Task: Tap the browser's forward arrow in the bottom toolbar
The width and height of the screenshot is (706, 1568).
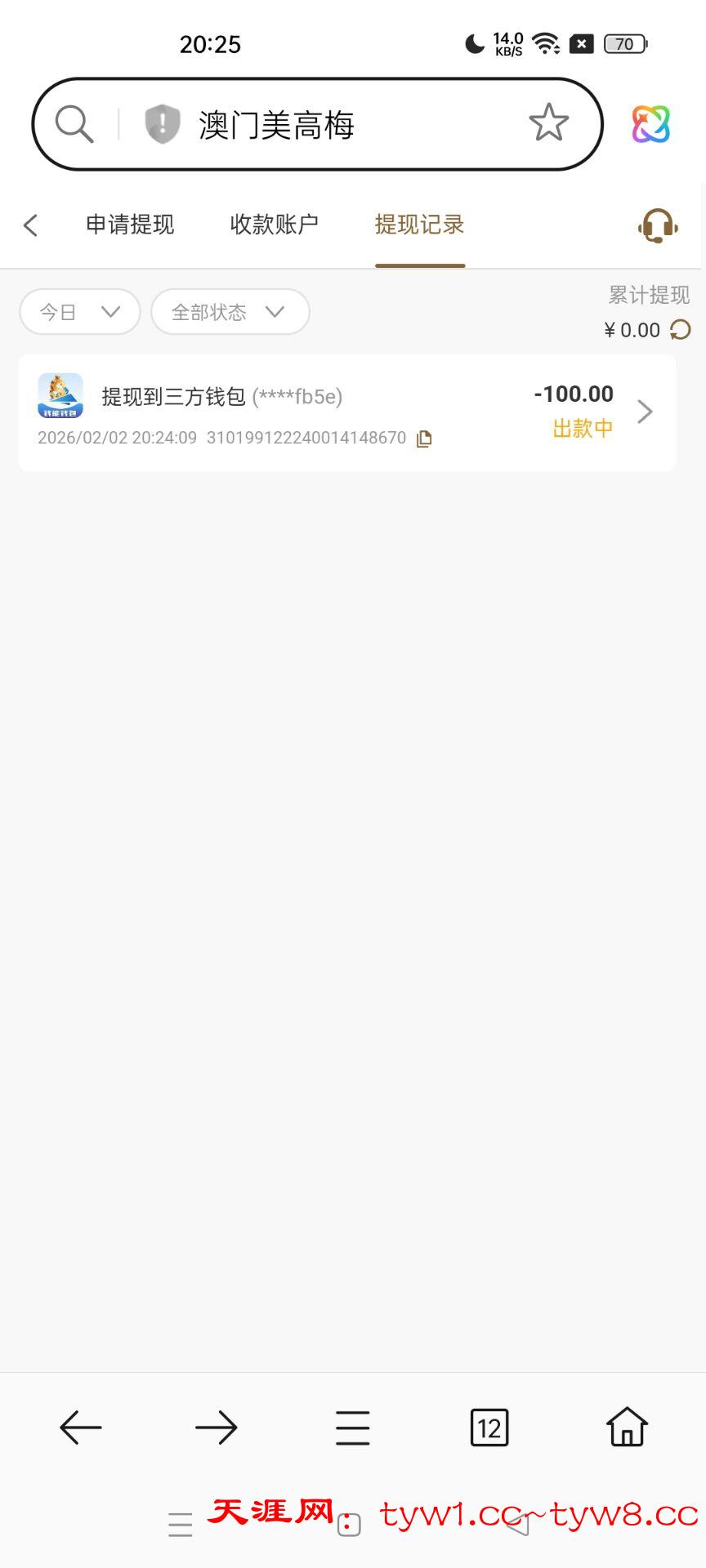Action: click(x=217, y=1428)
